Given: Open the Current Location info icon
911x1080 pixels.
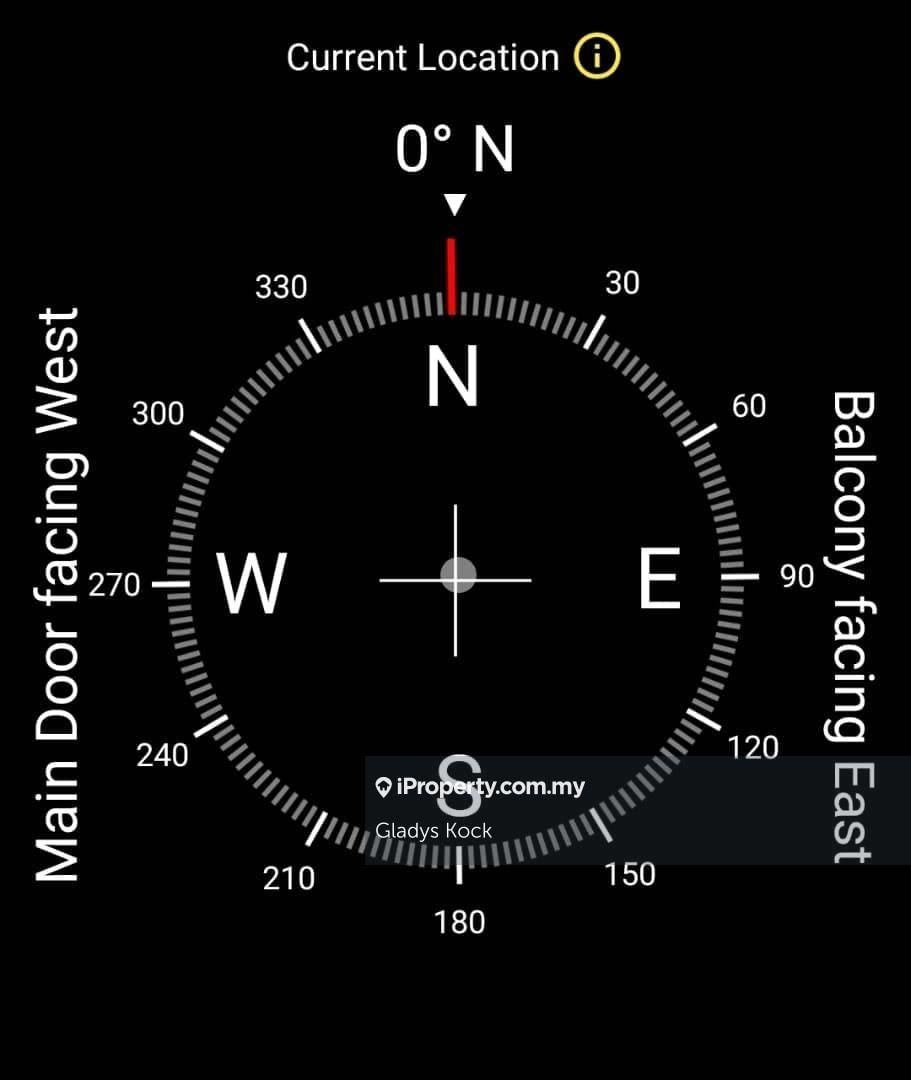Looking at the screenshot, I should pos(597,56).
